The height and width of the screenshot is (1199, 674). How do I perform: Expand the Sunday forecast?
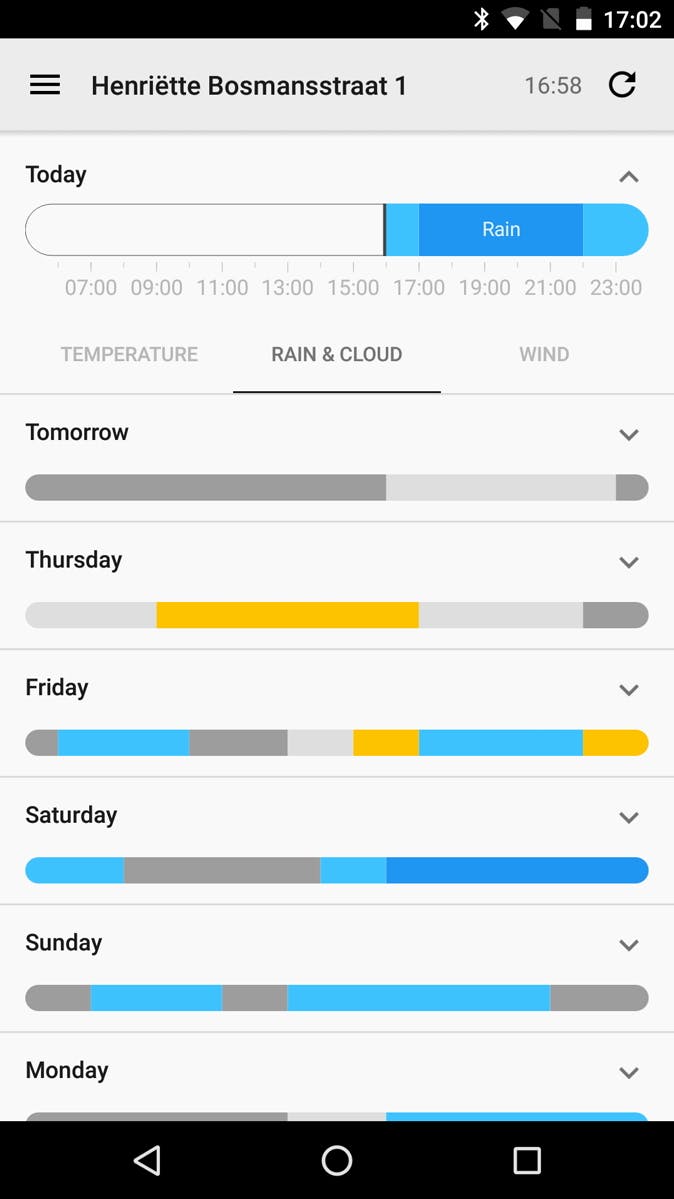coord(628,944)
